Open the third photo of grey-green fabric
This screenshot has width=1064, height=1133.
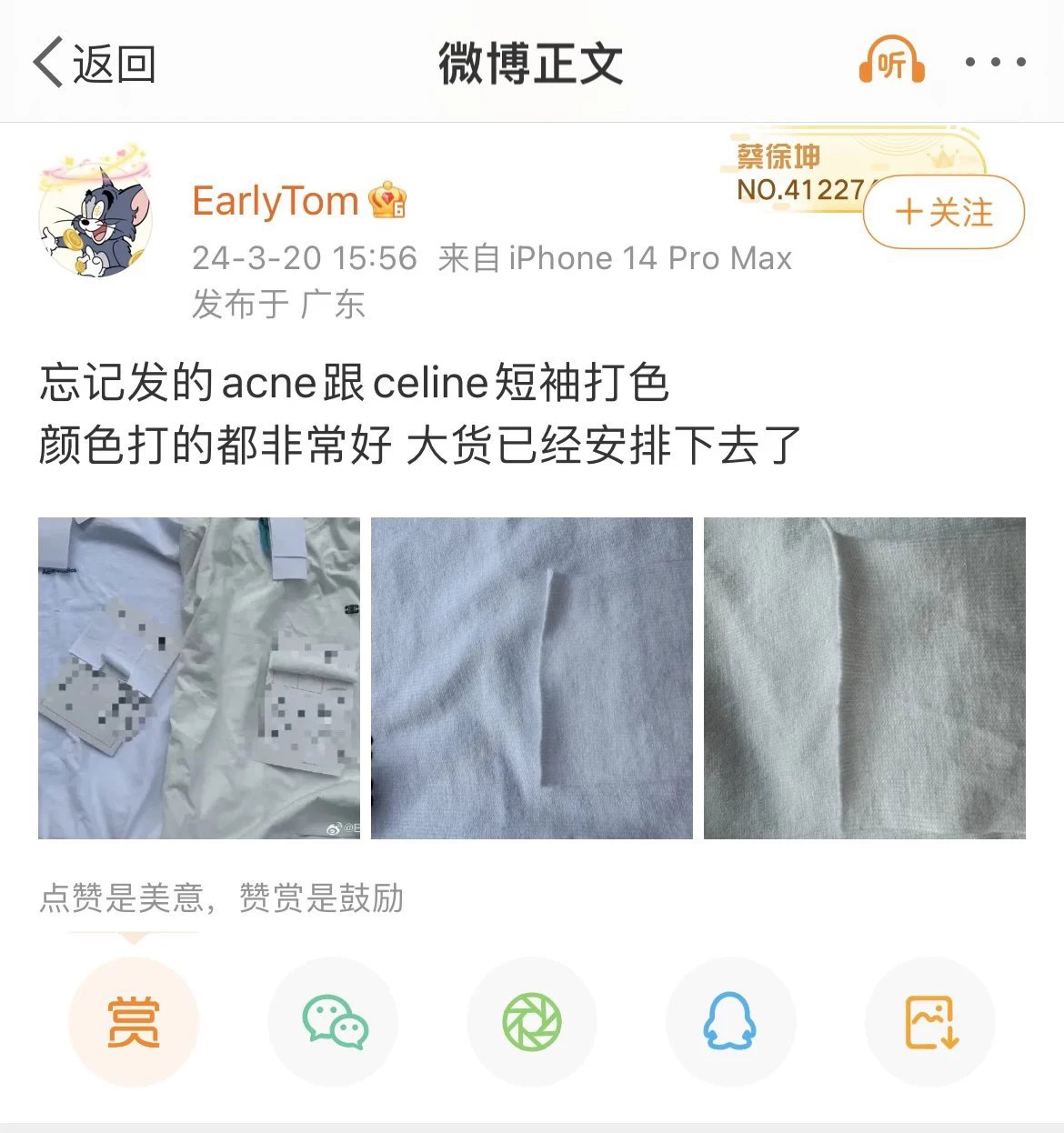pos(864,677)
